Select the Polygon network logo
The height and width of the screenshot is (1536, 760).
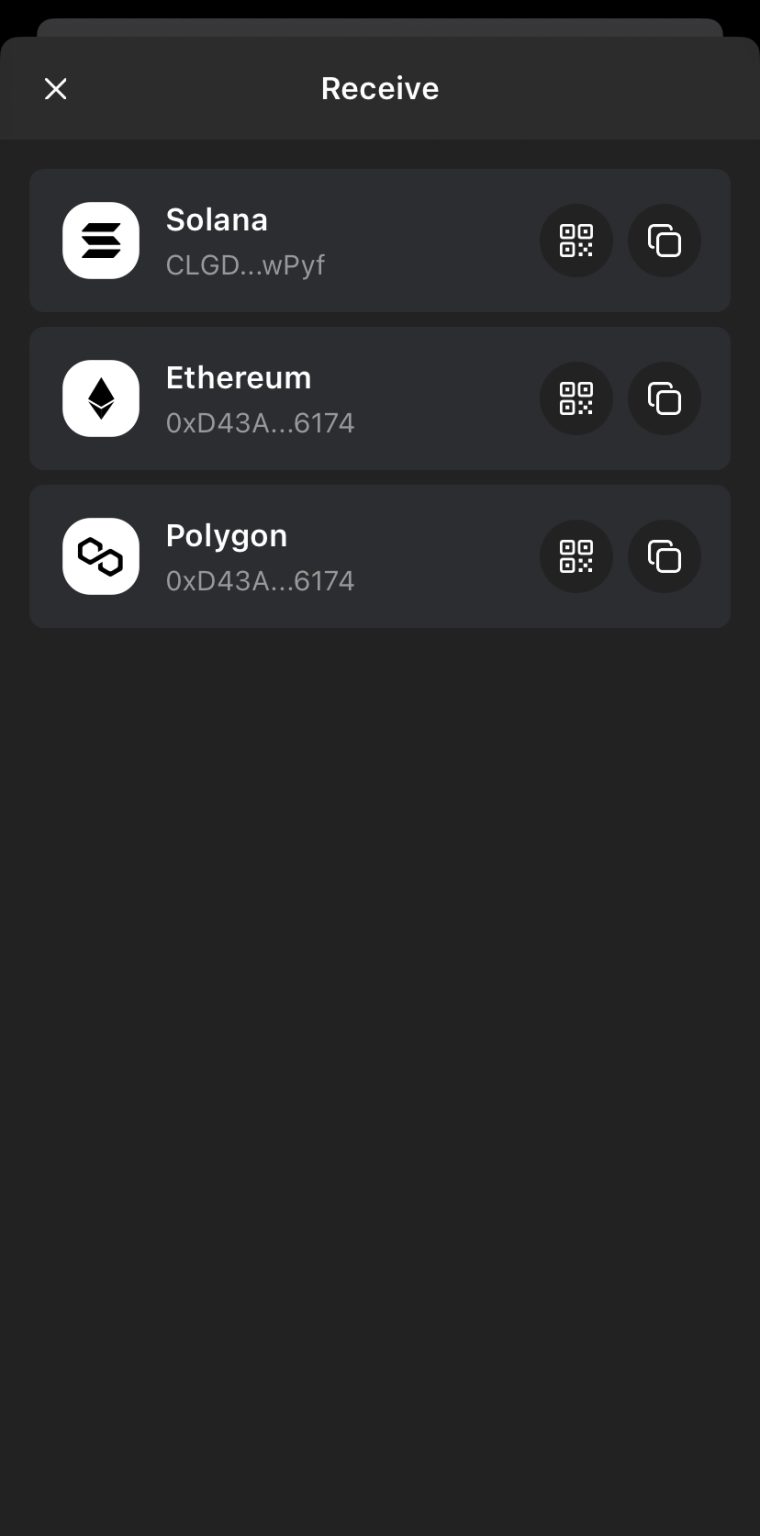coord(100,556)
